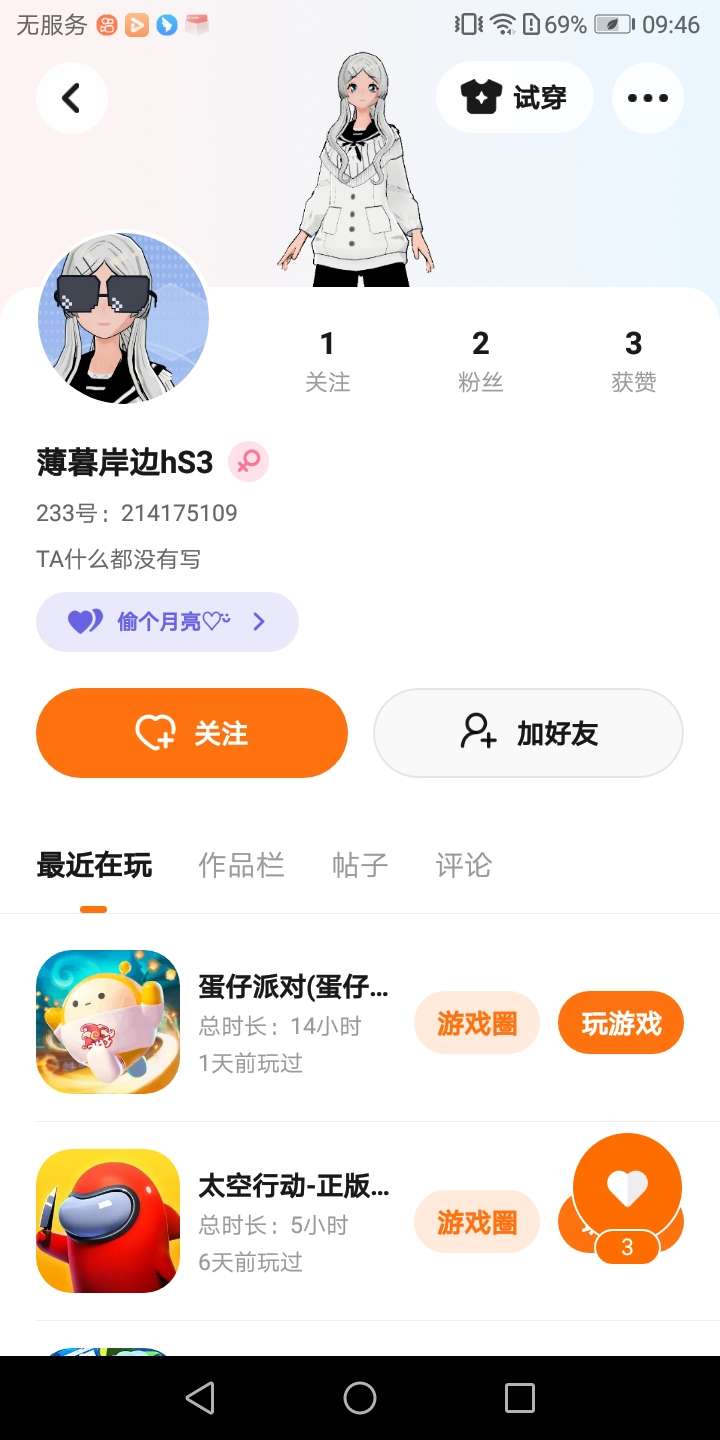720x1440 pixels.
Task: Tap the floating orange heart button
Action: (x=627, y=1188)
